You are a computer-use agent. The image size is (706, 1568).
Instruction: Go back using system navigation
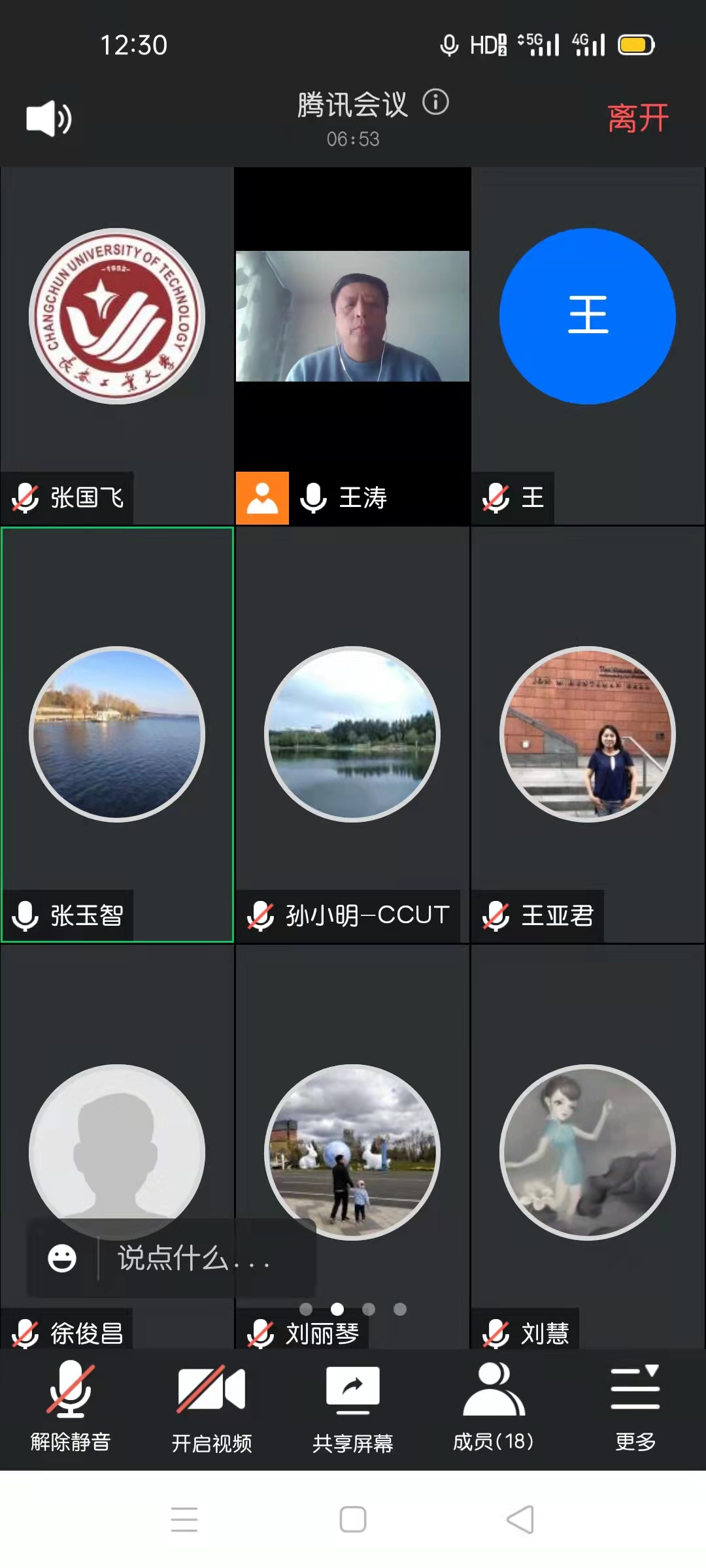coord(520,1519)
